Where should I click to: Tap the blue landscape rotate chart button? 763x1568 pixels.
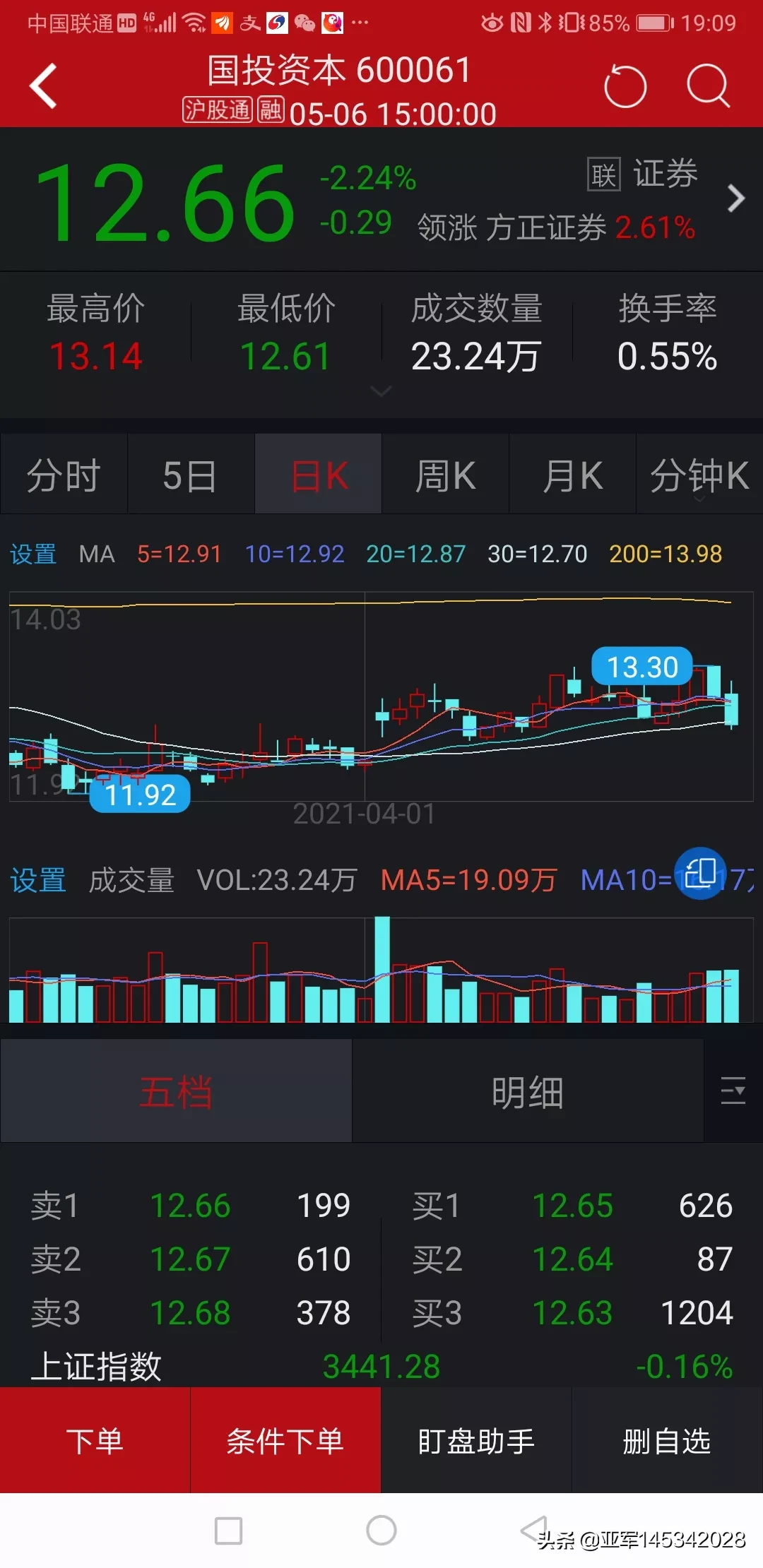[701, 874]
